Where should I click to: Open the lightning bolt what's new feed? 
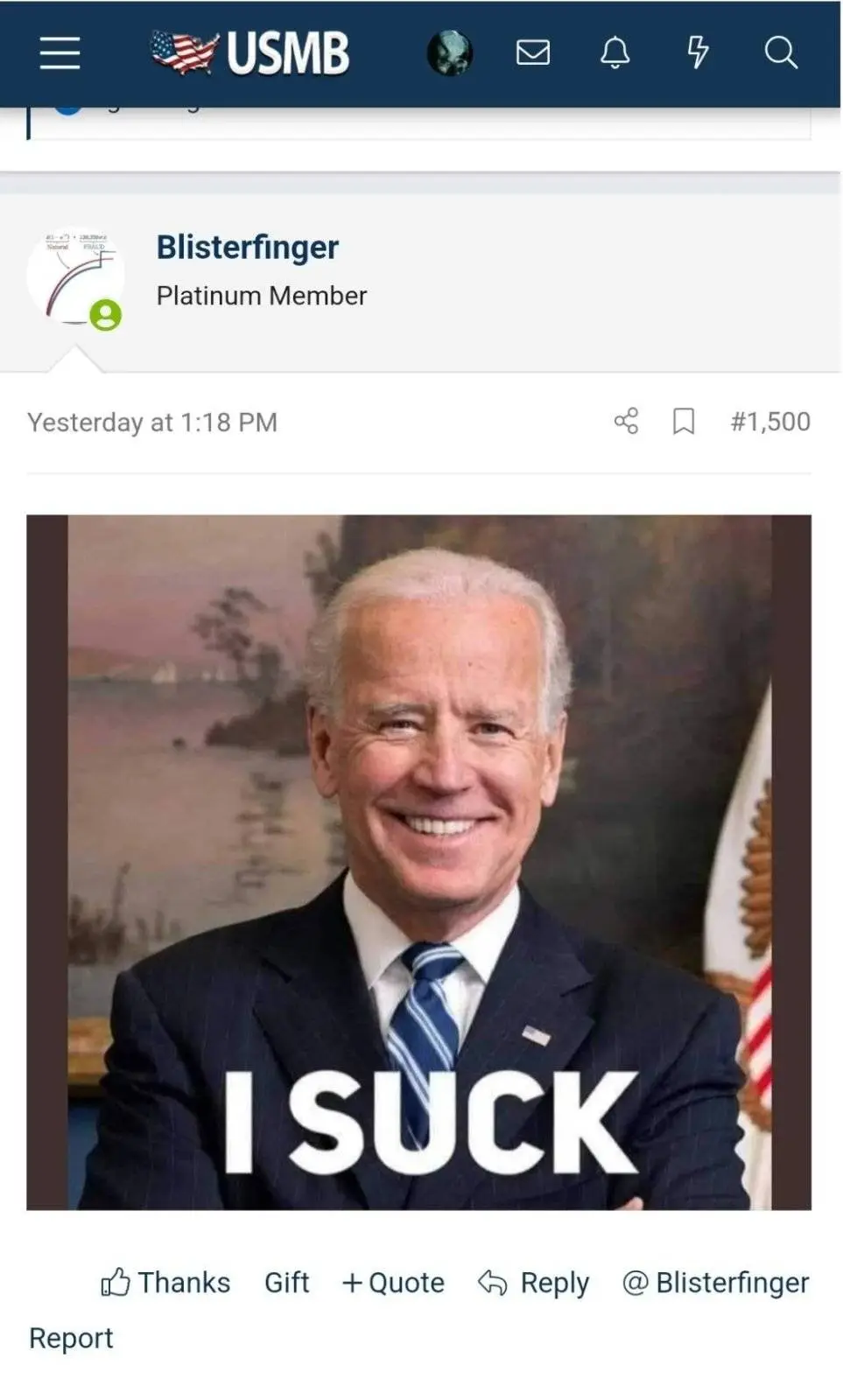[698, 53]
